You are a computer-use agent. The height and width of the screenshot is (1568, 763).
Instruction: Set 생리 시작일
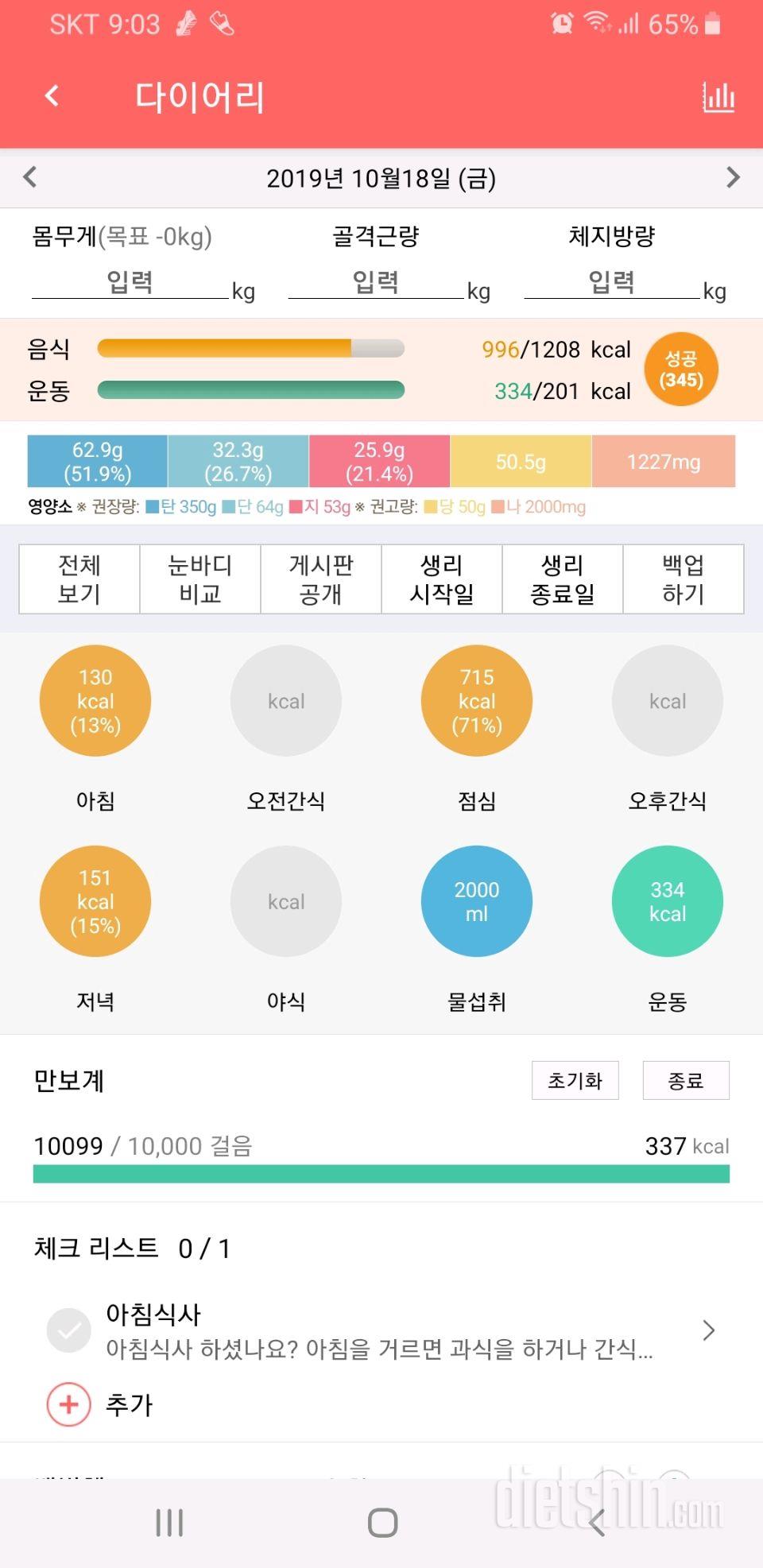click(442, 579)
